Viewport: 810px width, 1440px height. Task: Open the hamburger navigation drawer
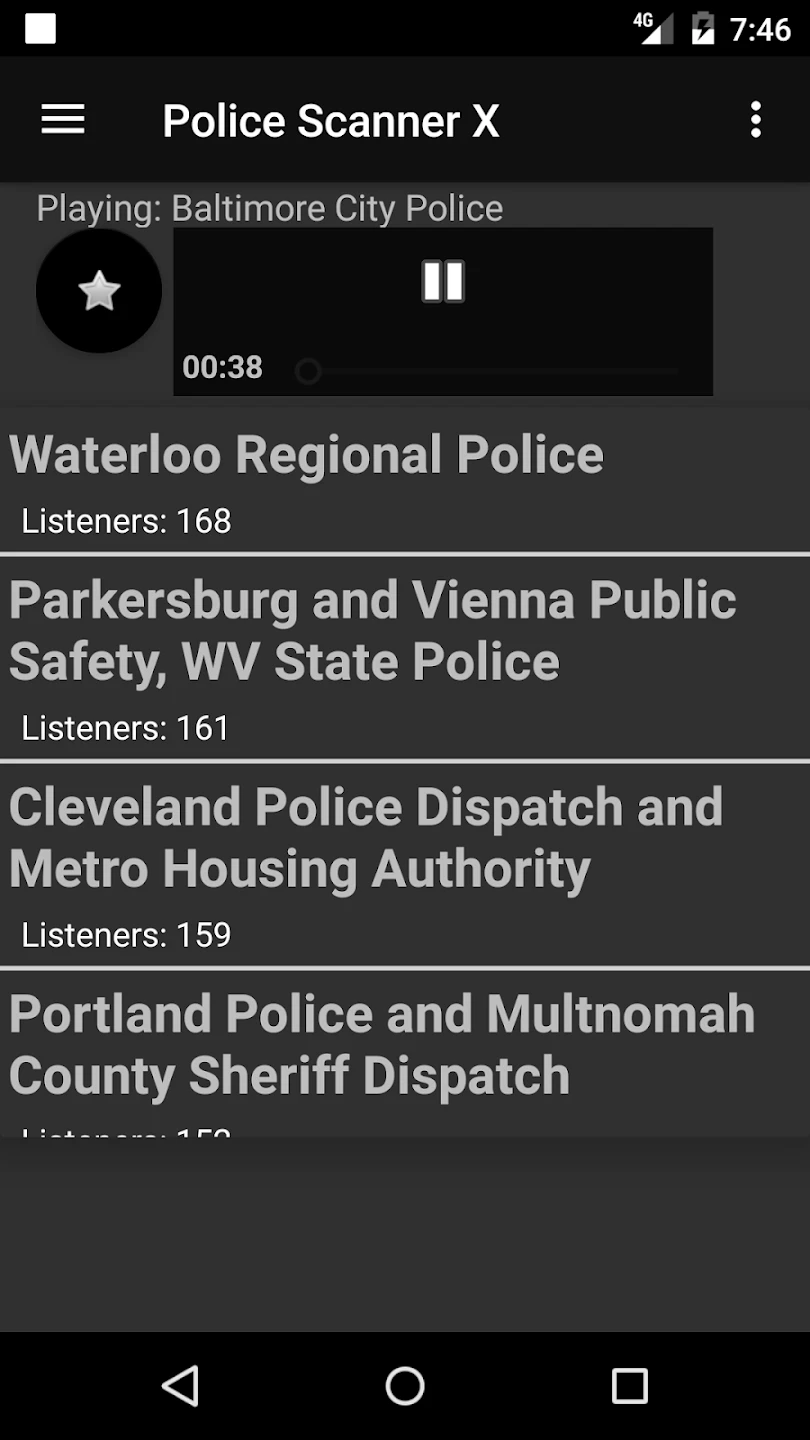point(63,120)
